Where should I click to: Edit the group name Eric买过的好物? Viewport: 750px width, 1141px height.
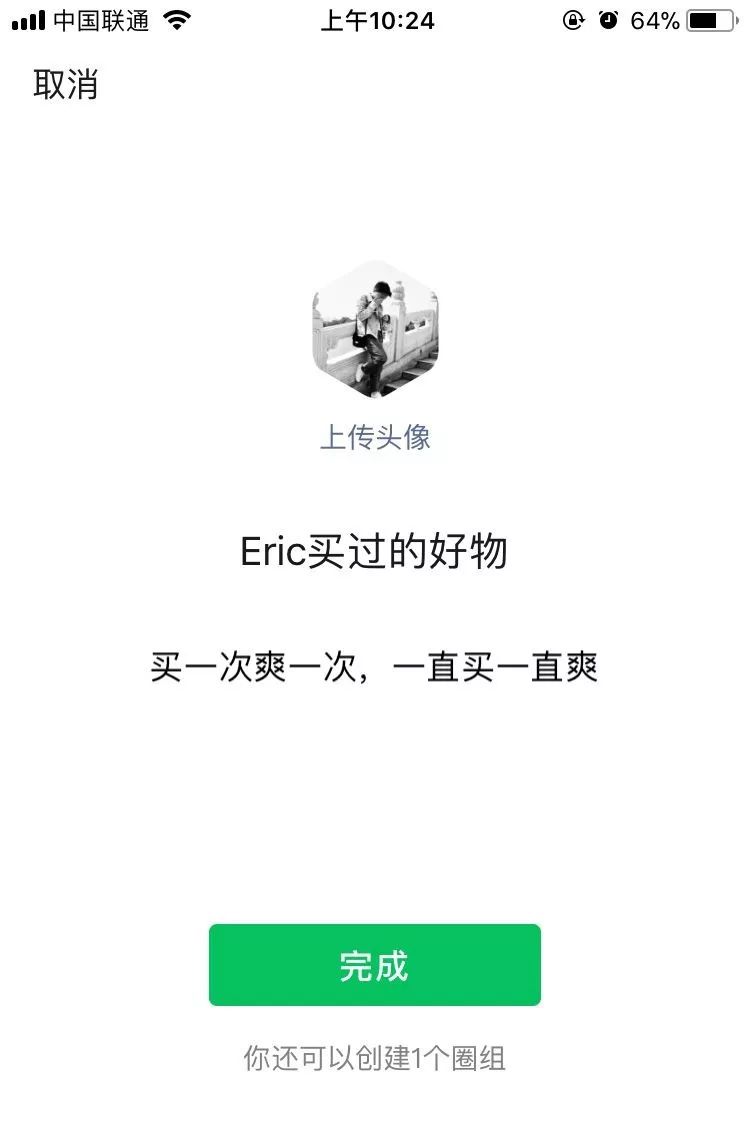(x=374, y=552)
